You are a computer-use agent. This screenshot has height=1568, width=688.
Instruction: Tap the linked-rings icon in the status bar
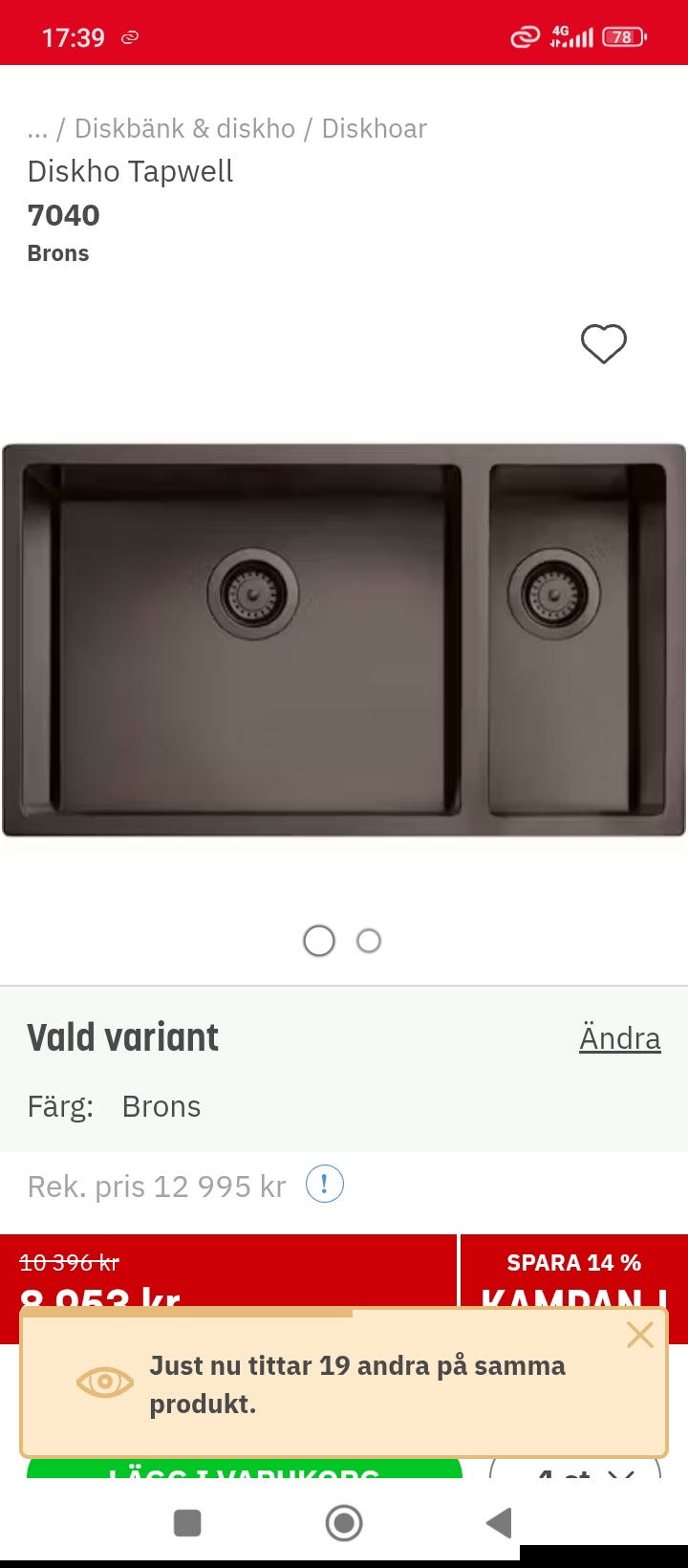point(526,34)
